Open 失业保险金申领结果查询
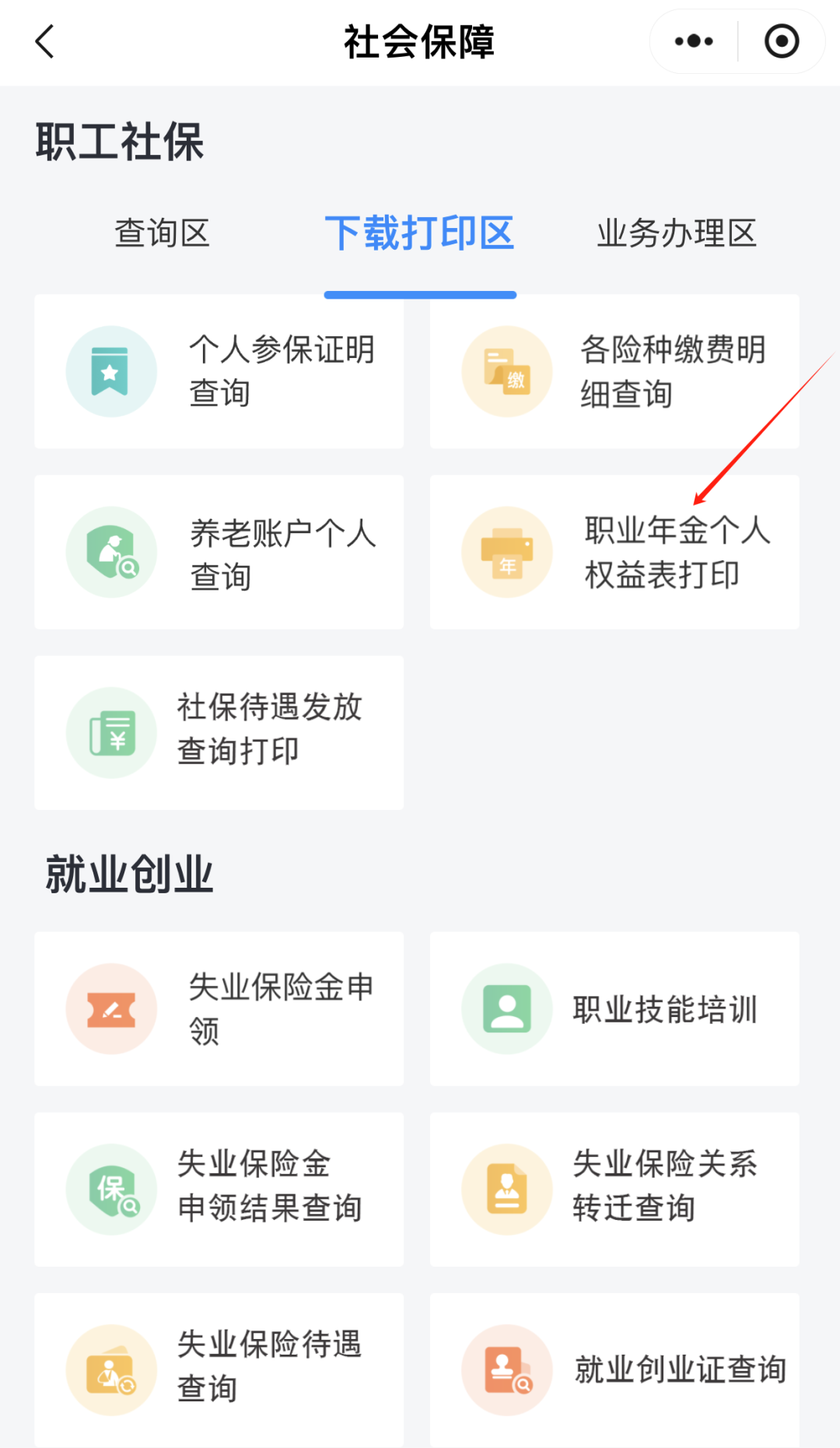 pyautogui.click(x=219, y=1190)
